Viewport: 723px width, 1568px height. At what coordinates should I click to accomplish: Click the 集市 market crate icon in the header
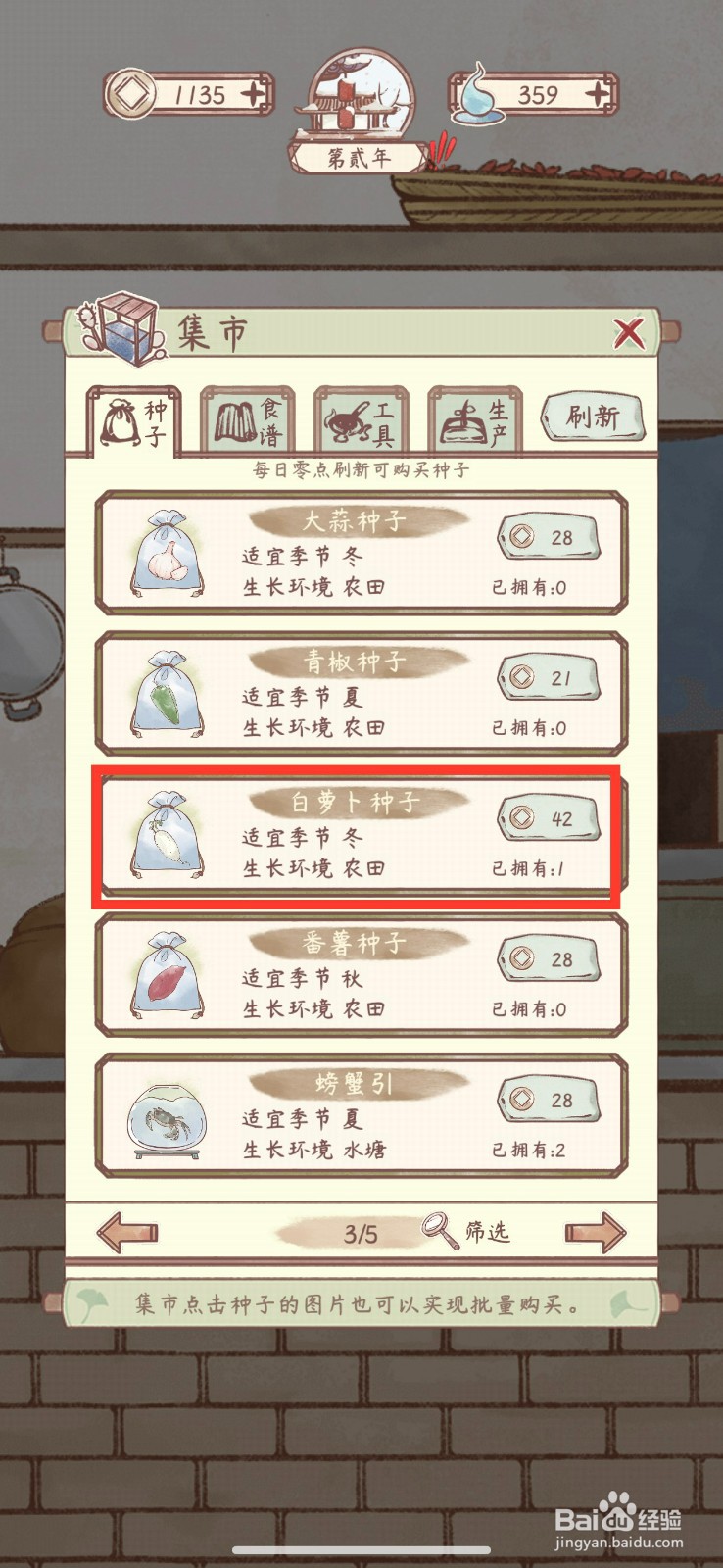point(121,328)
